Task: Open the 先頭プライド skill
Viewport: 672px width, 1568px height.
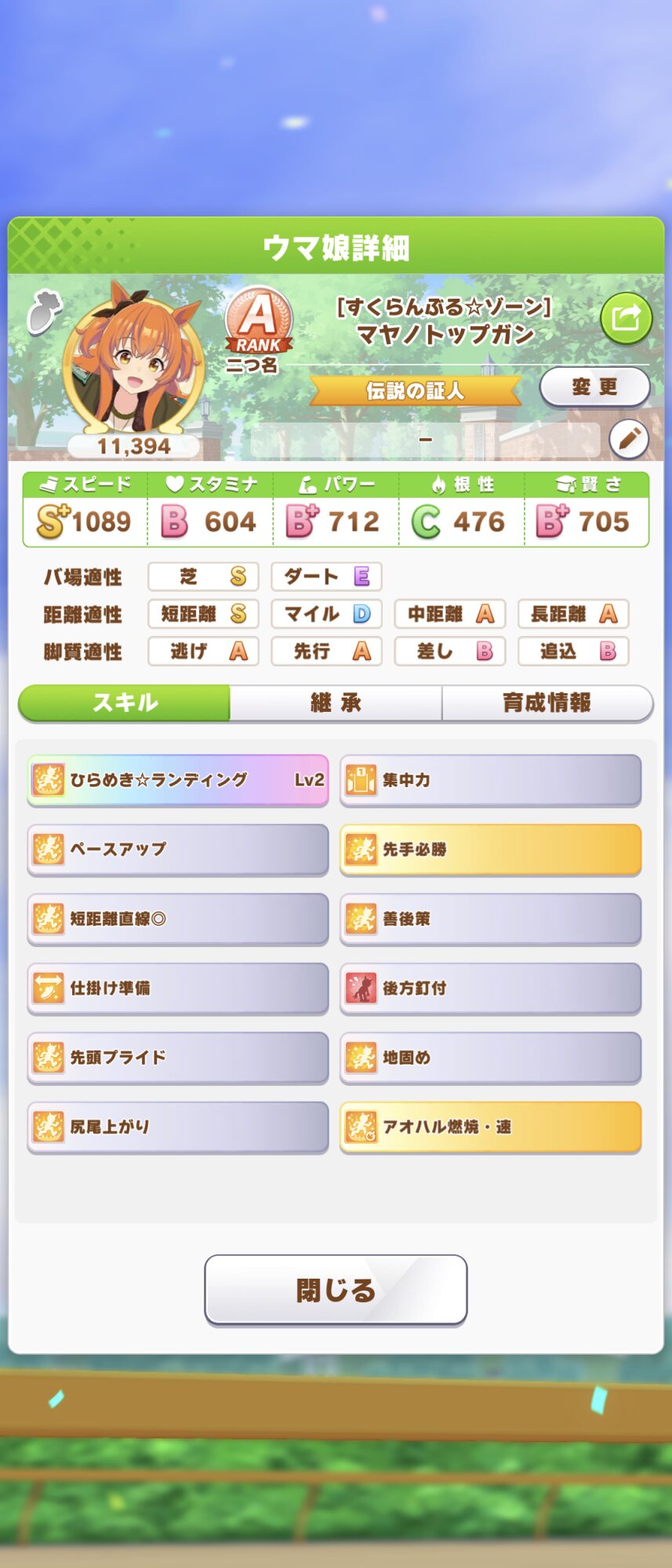Action: [x=177, y=1057]
